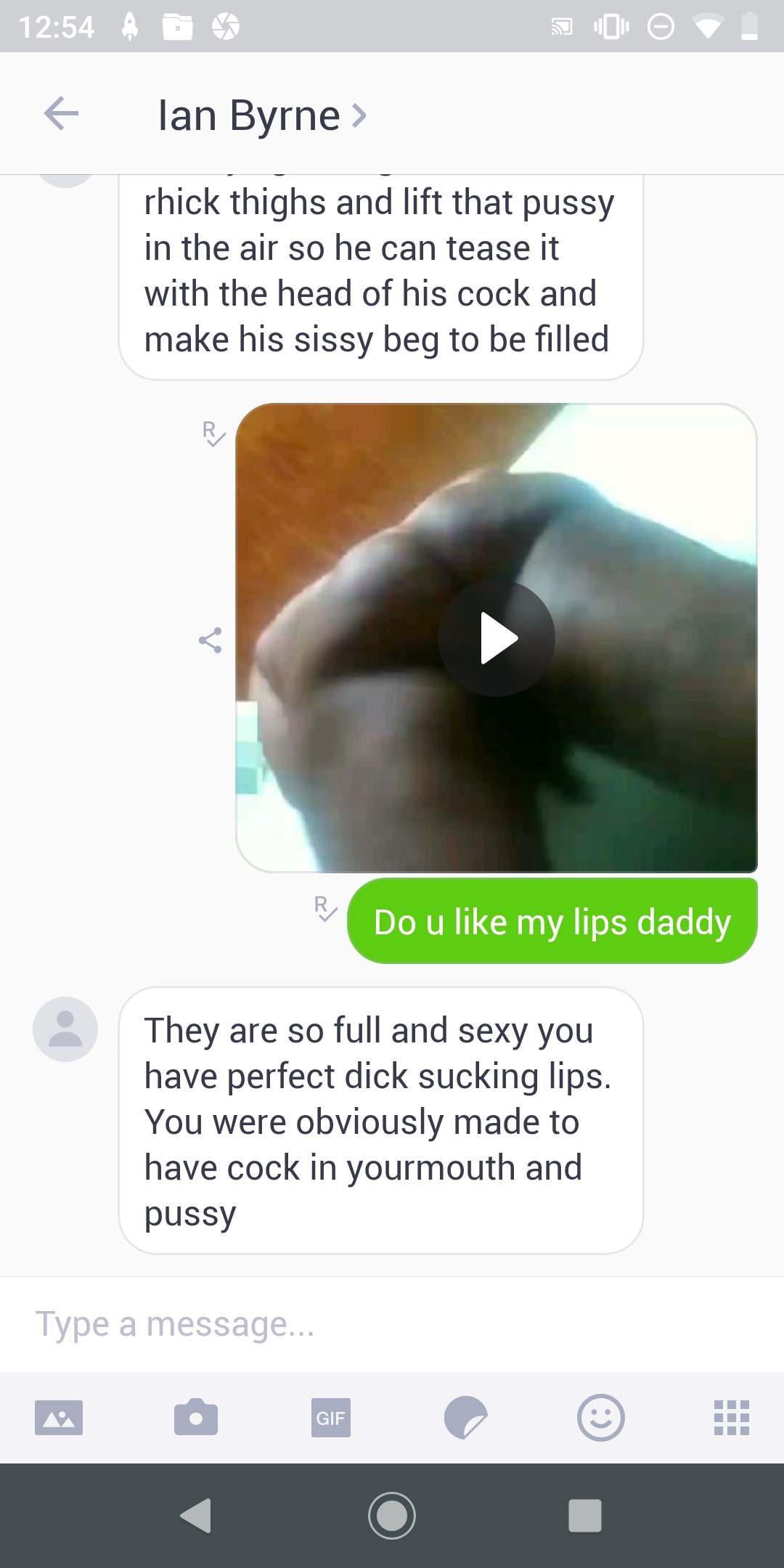Open the sticker picker
This screenshot has width=784, height=1568.
(x=465, y=1417)
